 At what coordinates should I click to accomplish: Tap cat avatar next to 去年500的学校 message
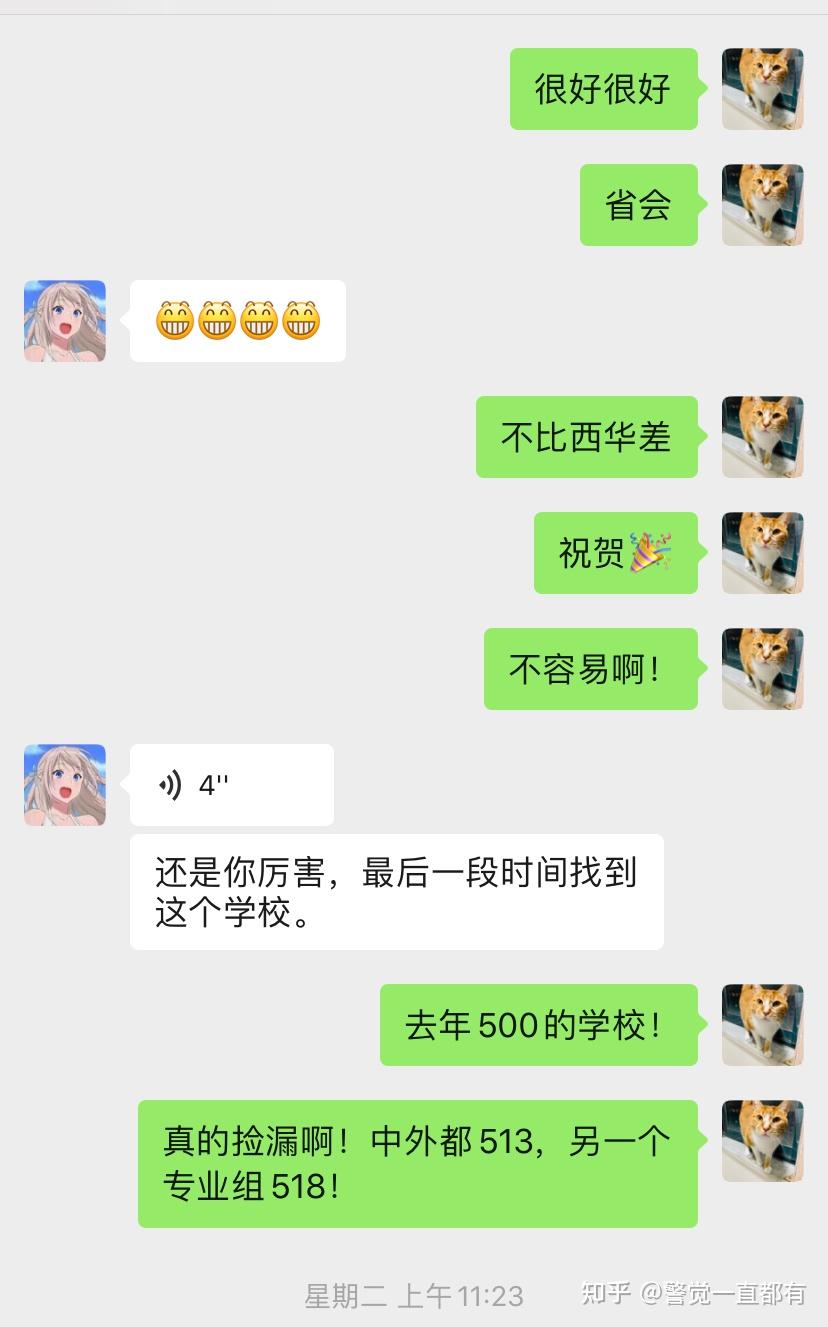[x=763, y=1025]
